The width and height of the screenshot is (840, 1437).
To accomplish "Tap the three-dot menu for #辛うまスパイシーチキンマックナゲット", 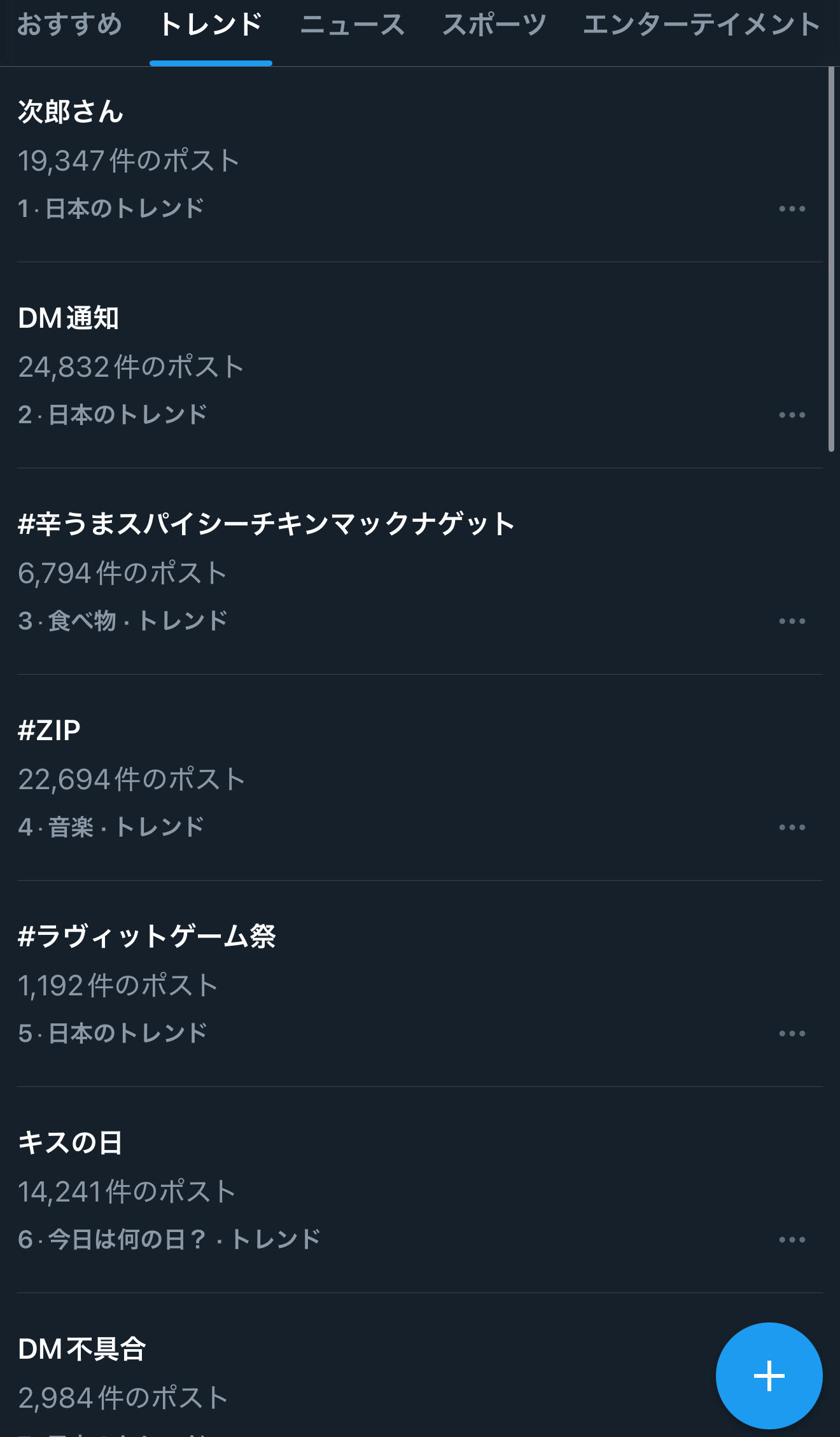I will coord(792,621).
